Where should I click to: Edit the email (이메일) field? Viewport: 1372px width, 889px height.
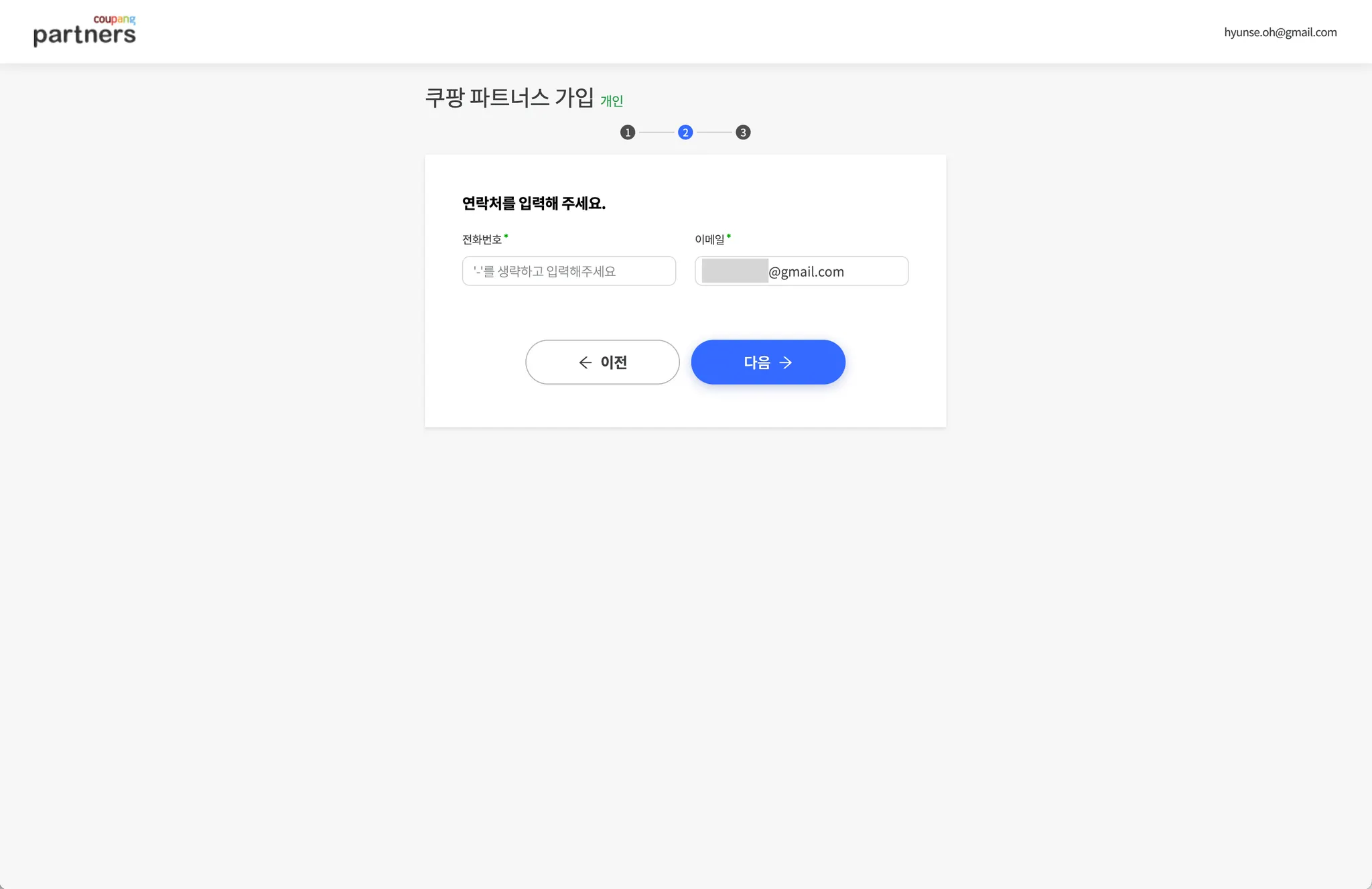(801, 271)
